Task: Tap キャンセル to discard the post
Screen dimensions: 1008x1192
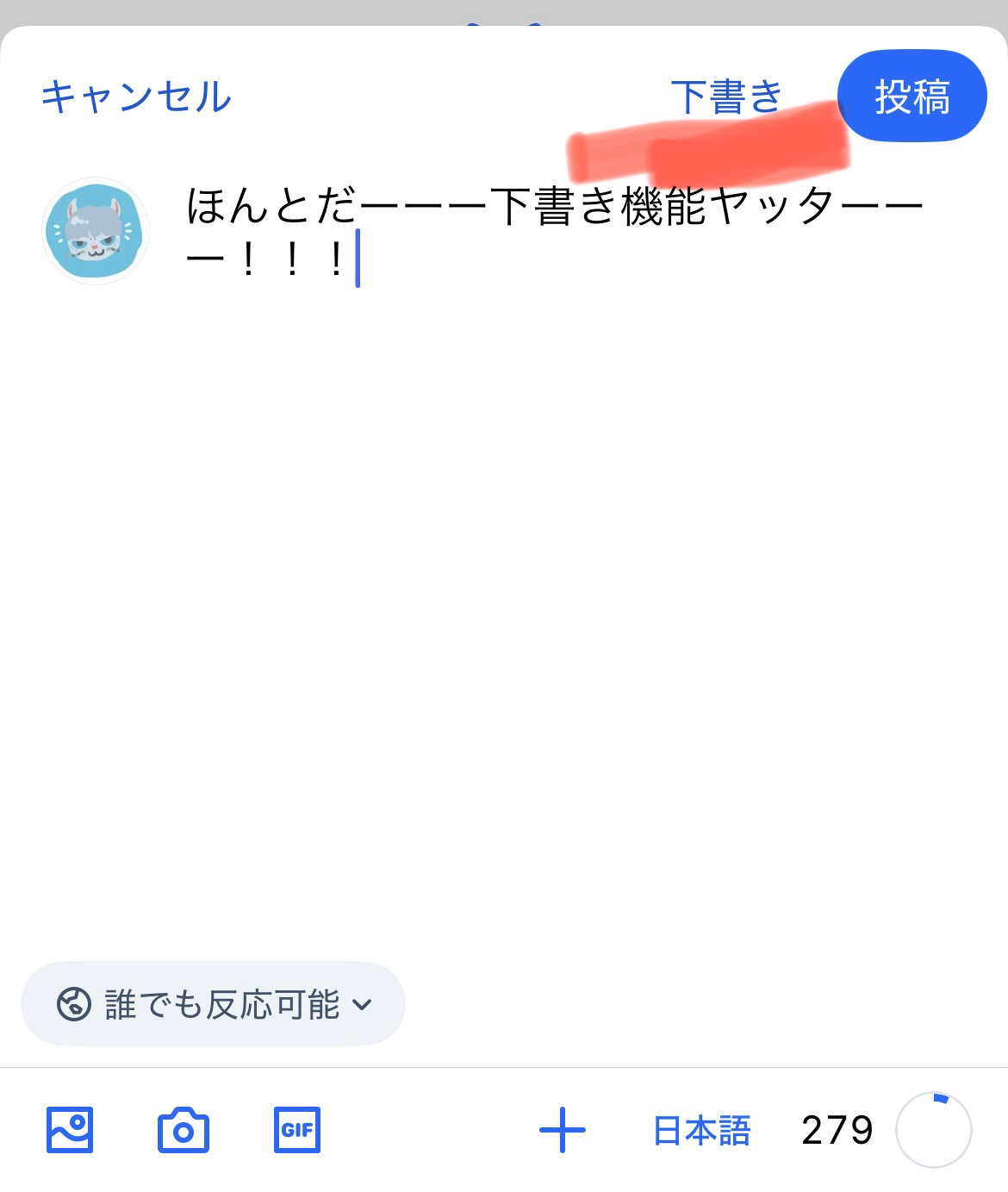Action: pos(136,96)
